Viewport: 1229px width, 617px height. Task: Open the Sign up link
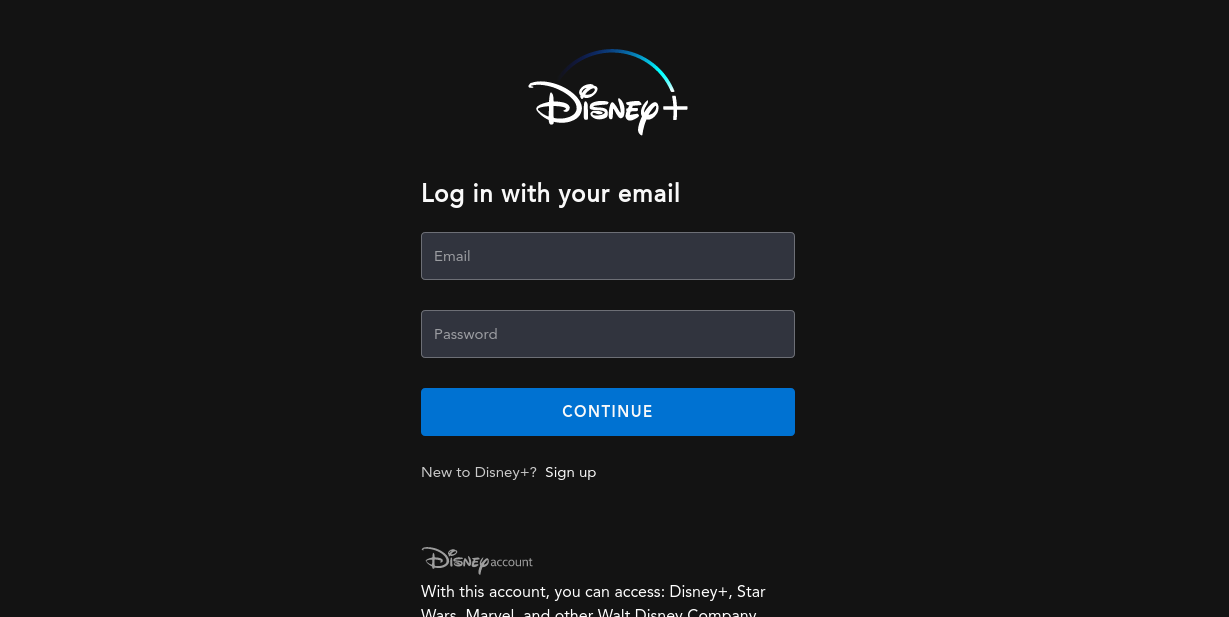pos(570,472)
